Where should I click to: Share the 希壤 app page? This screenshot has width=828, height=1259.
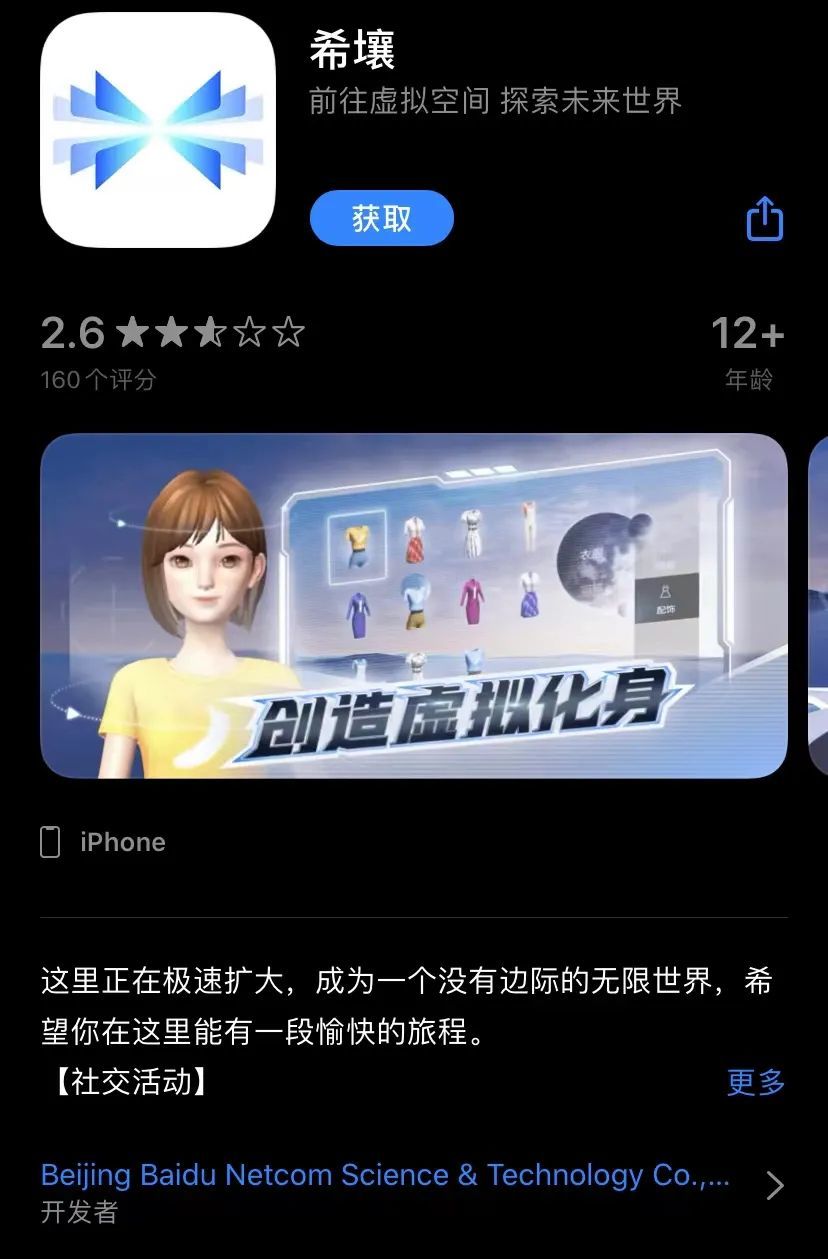coord(765,219)
